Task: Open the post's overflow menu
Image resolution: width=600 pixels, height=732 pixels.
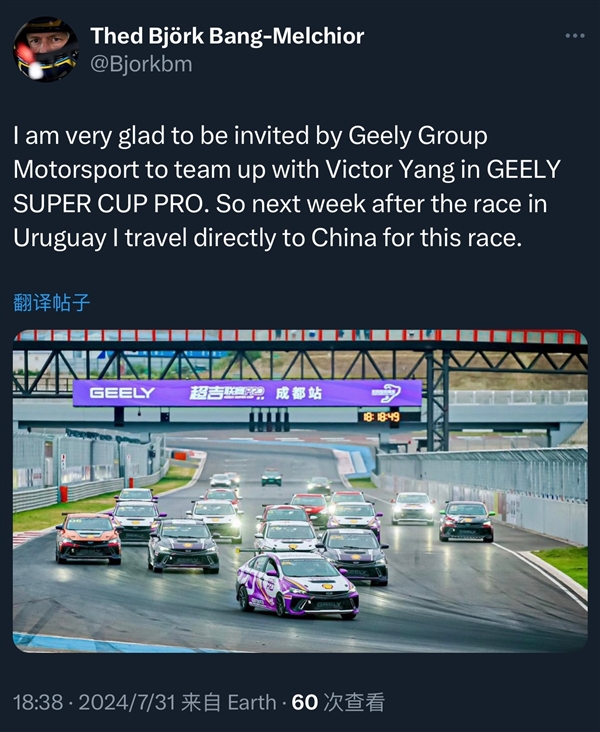Action: tap(574, 36)
